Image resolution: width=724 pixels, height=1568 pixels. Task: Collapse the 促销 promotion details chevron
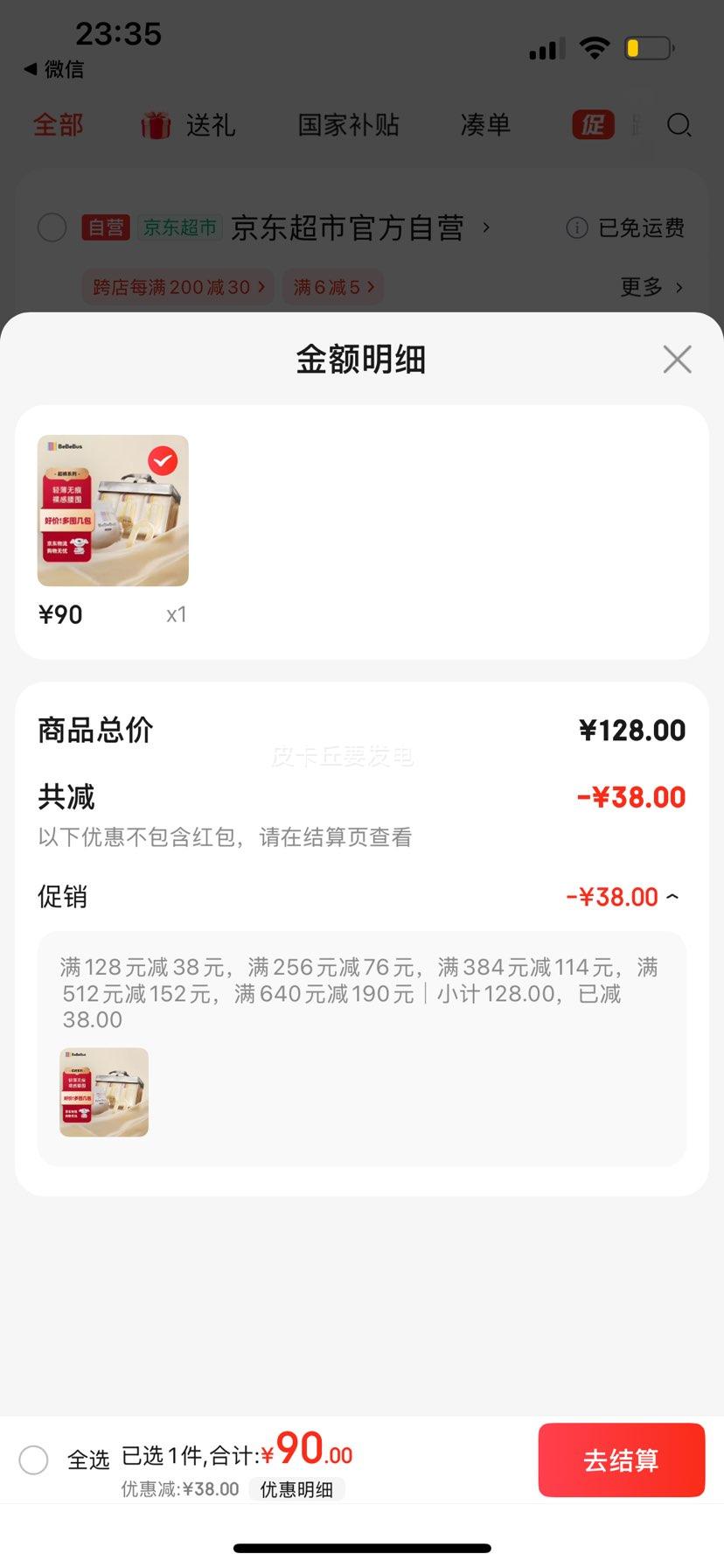pos(672,897)
